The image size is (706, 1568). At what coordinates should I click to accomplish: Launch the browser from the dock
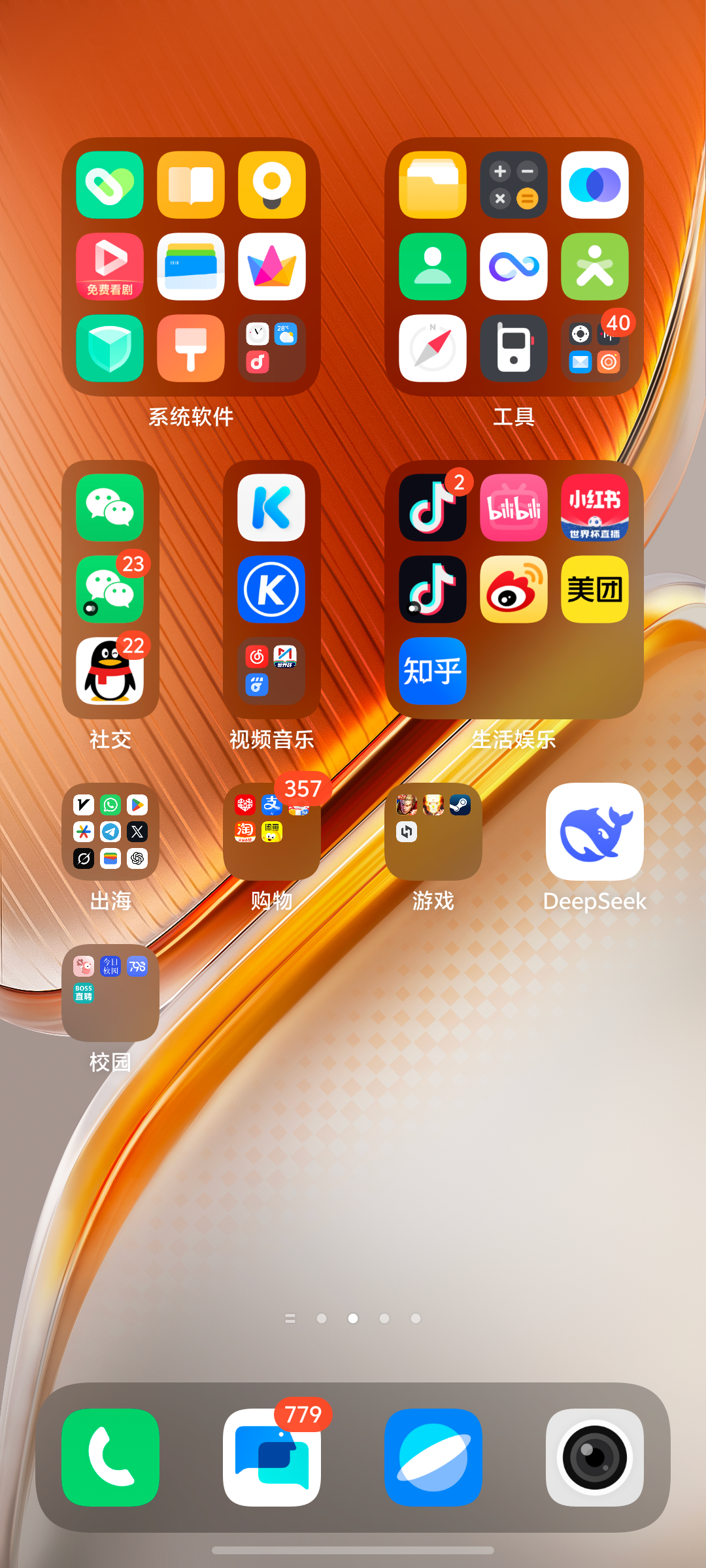(x=433, y=1458)
